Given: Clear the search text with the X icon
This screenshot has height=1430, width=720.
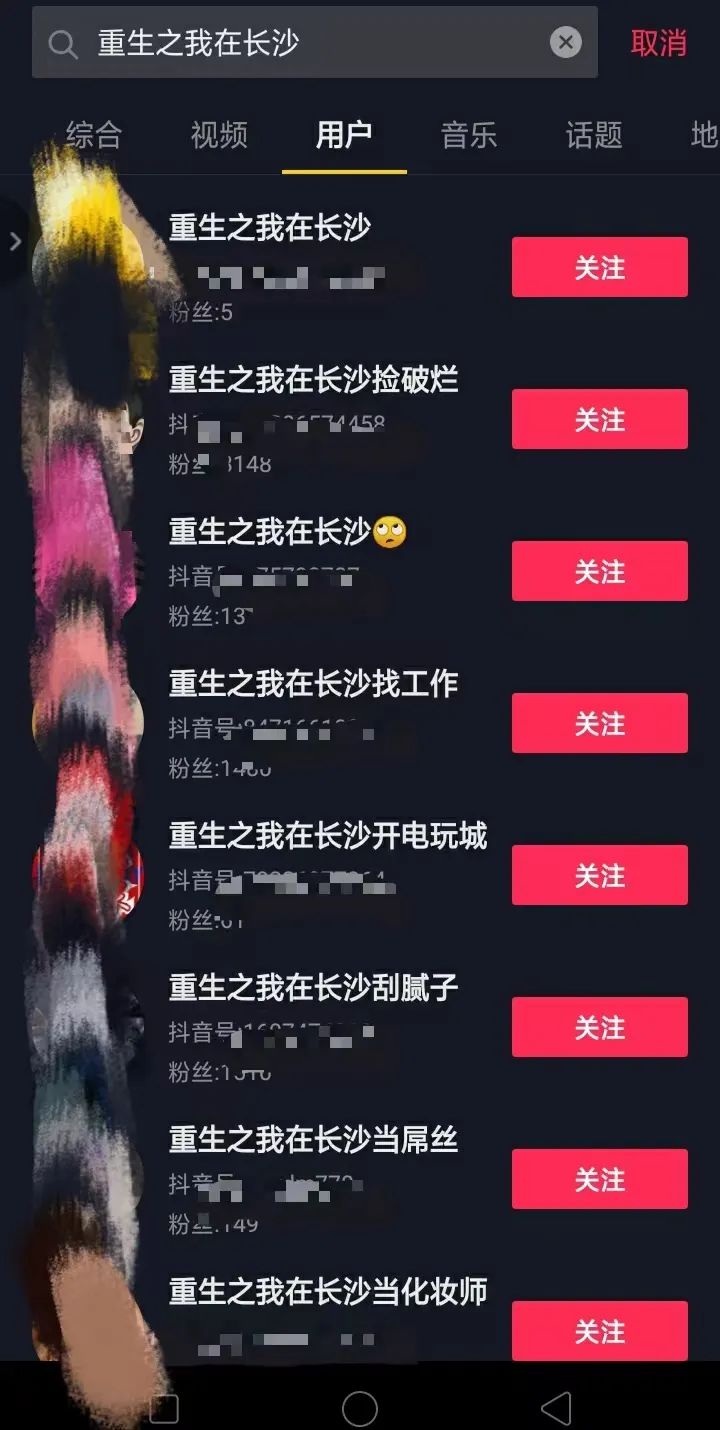Looking at the screenshot, I should point(565,42).
